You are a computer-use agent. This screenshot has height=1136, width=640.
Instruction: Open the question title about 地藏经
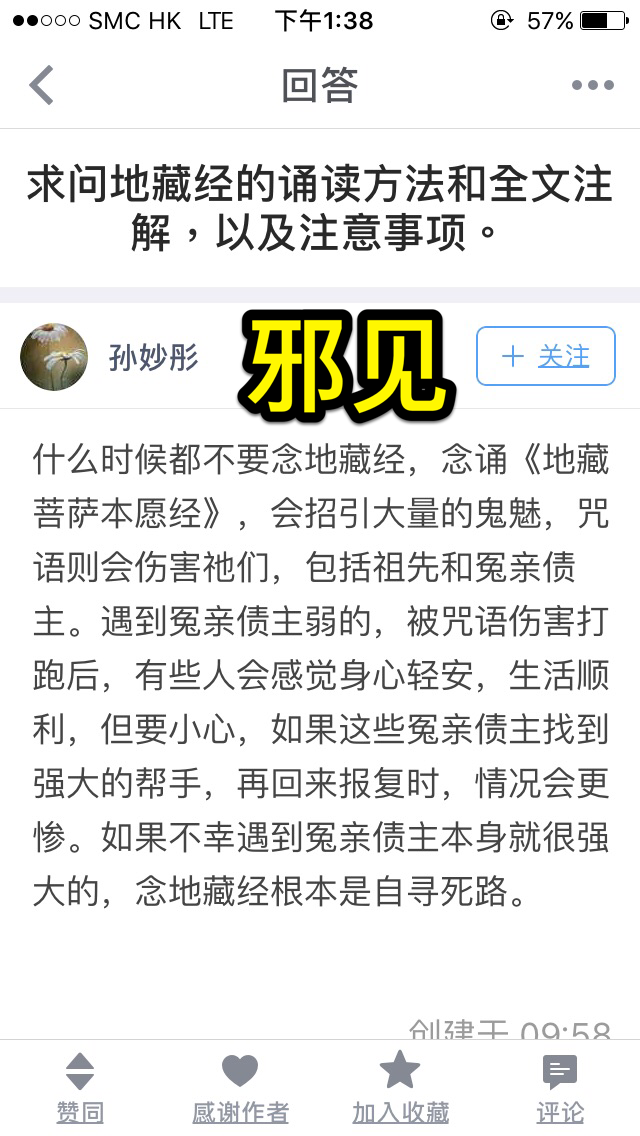tap(320, 209)
